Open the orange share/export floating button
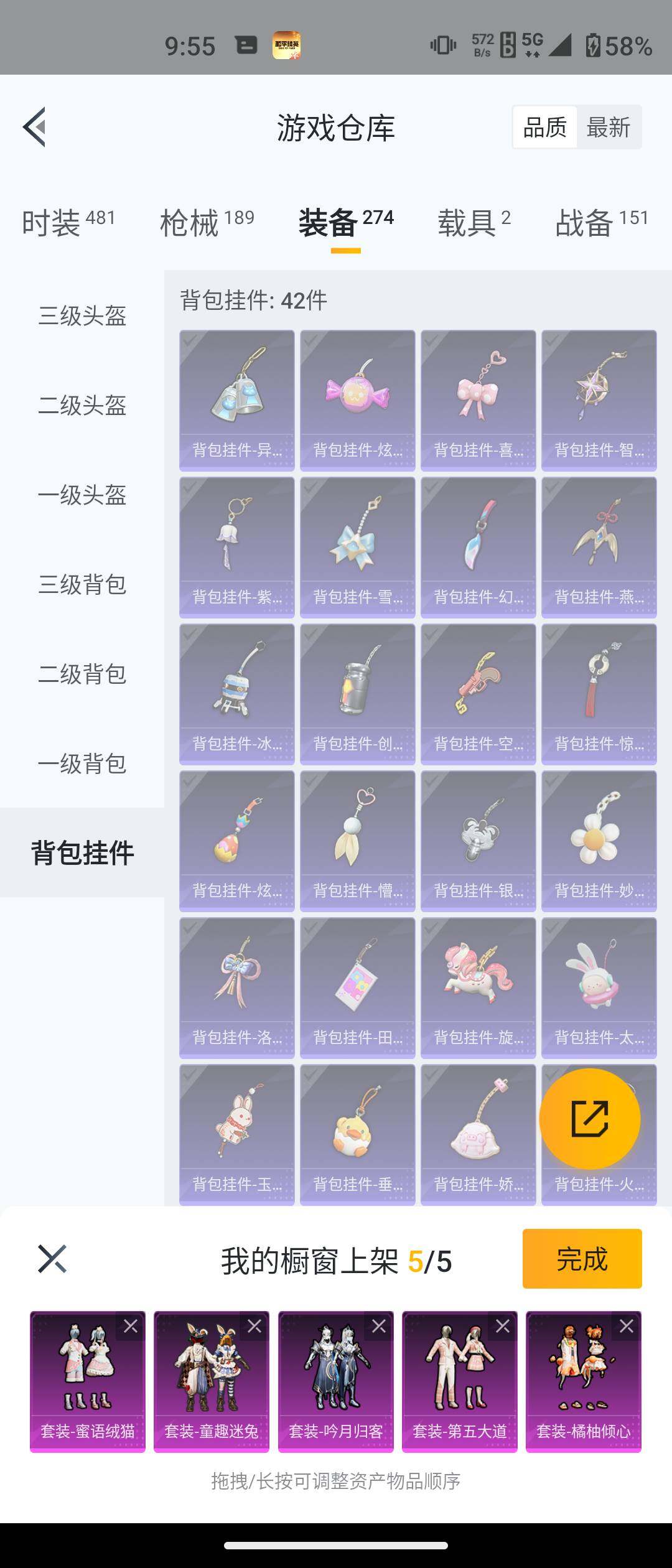 [x=590, y=1118]
